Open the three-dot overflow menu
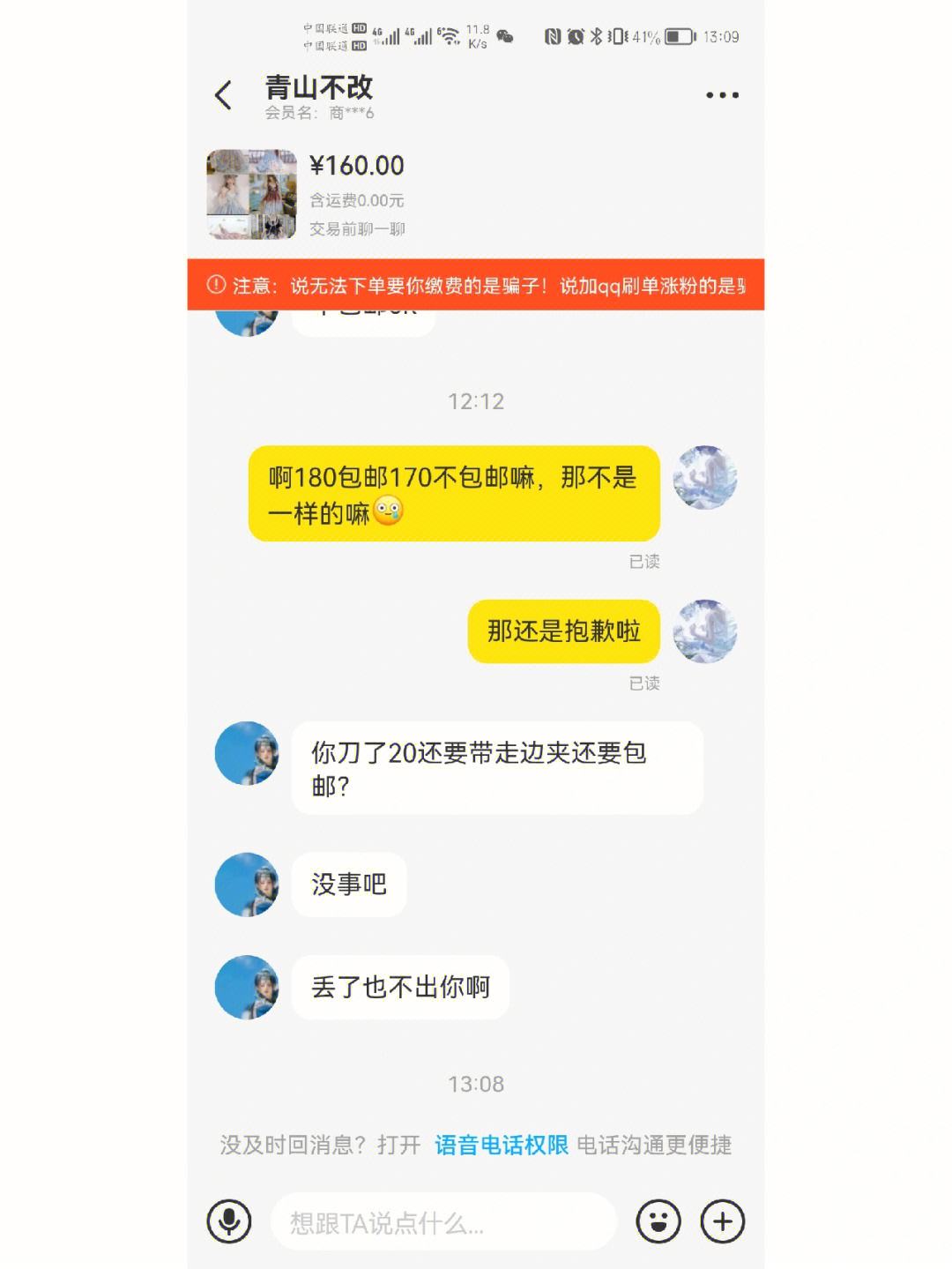This screenshot has height=1269, width=952. pos(722,95)
